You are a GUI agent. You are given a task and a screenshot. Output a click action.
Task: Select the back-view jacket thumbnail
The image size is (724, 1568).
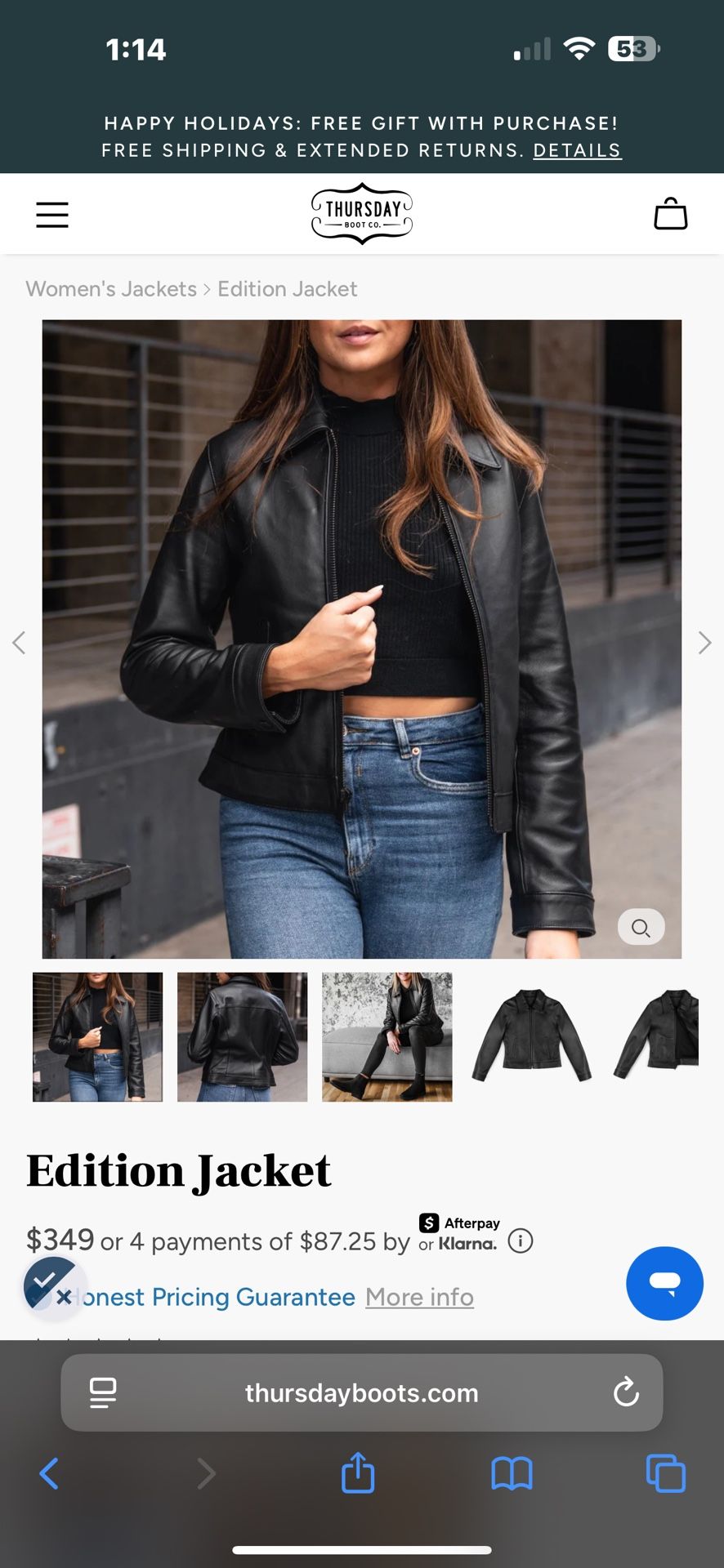(242, 1036)
